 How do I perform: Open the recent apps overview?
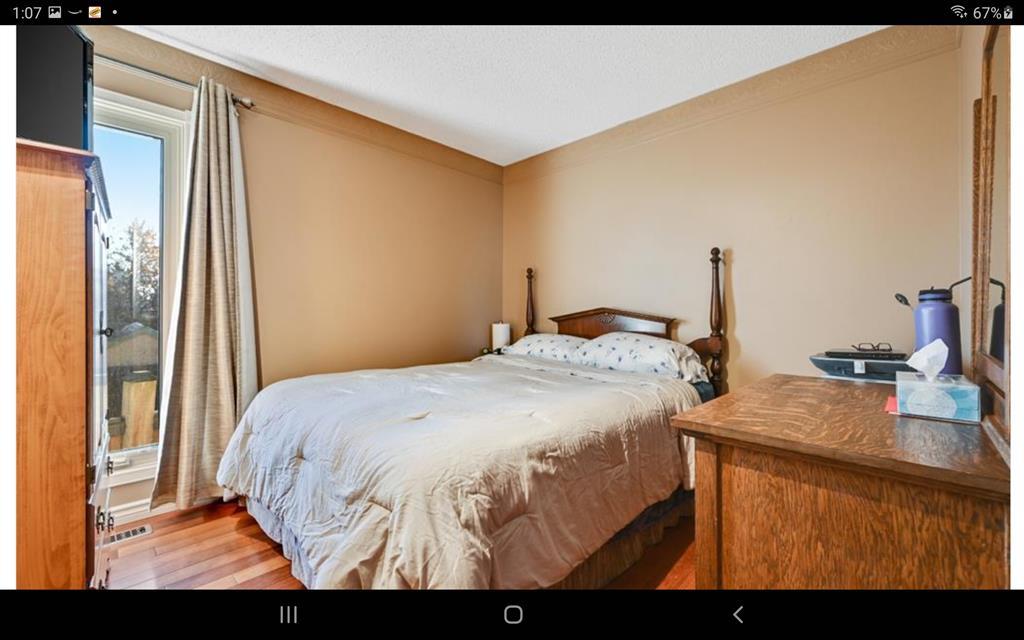(288, 614)
